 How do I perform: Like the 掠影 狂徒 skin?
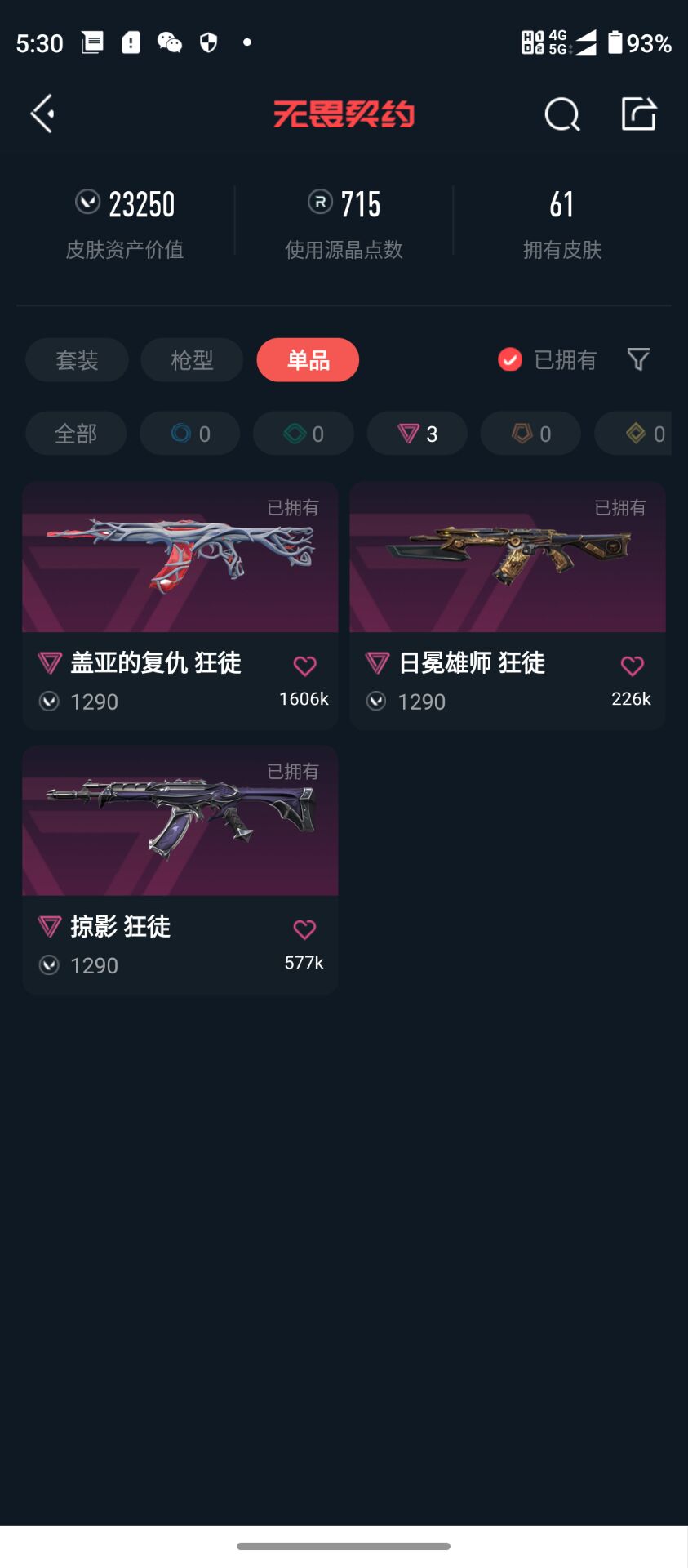coord(304,929)
